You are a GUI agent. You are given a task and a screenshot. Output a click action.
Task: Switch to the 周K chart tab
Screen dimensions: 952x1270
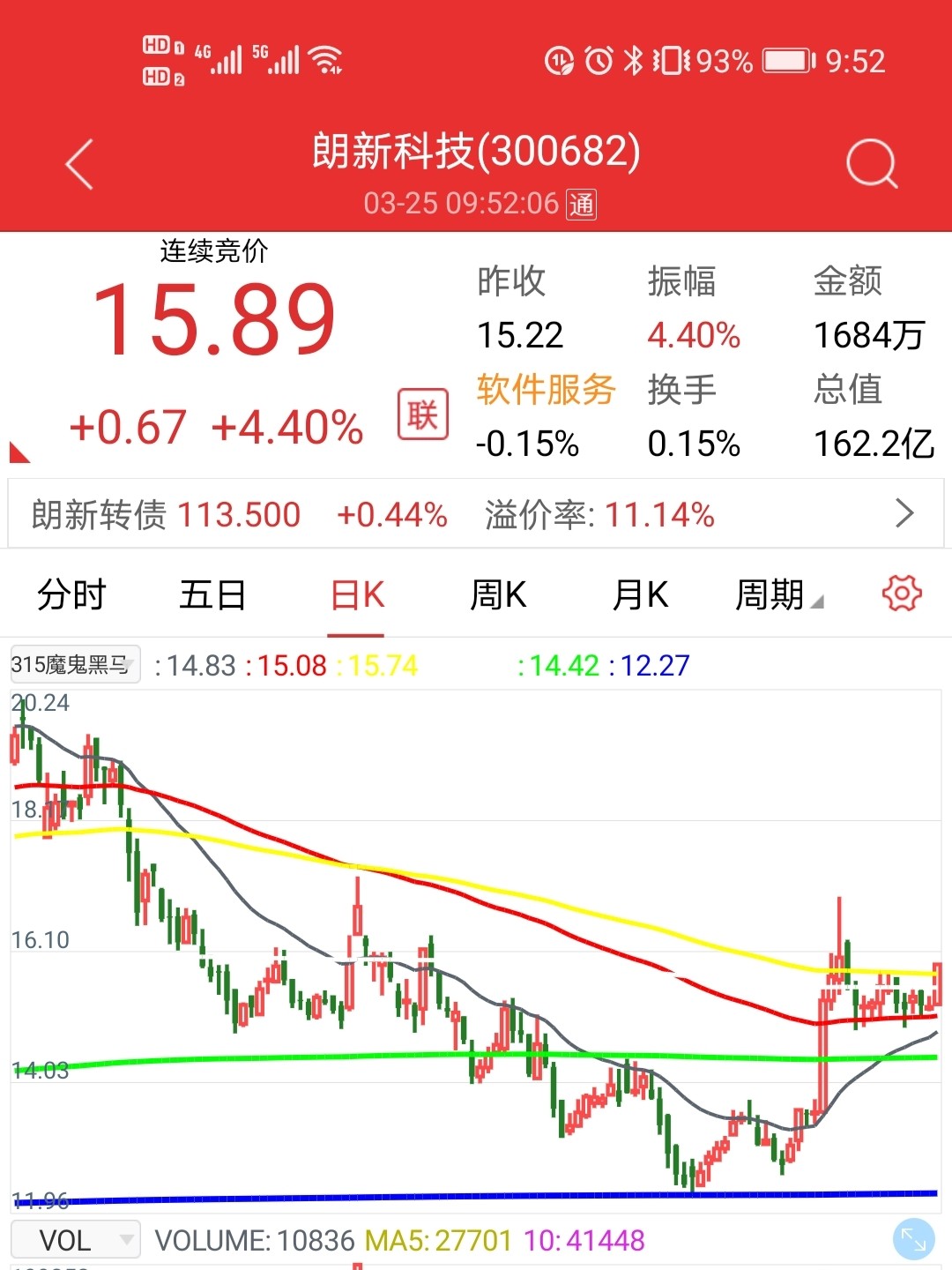[498, 595]
